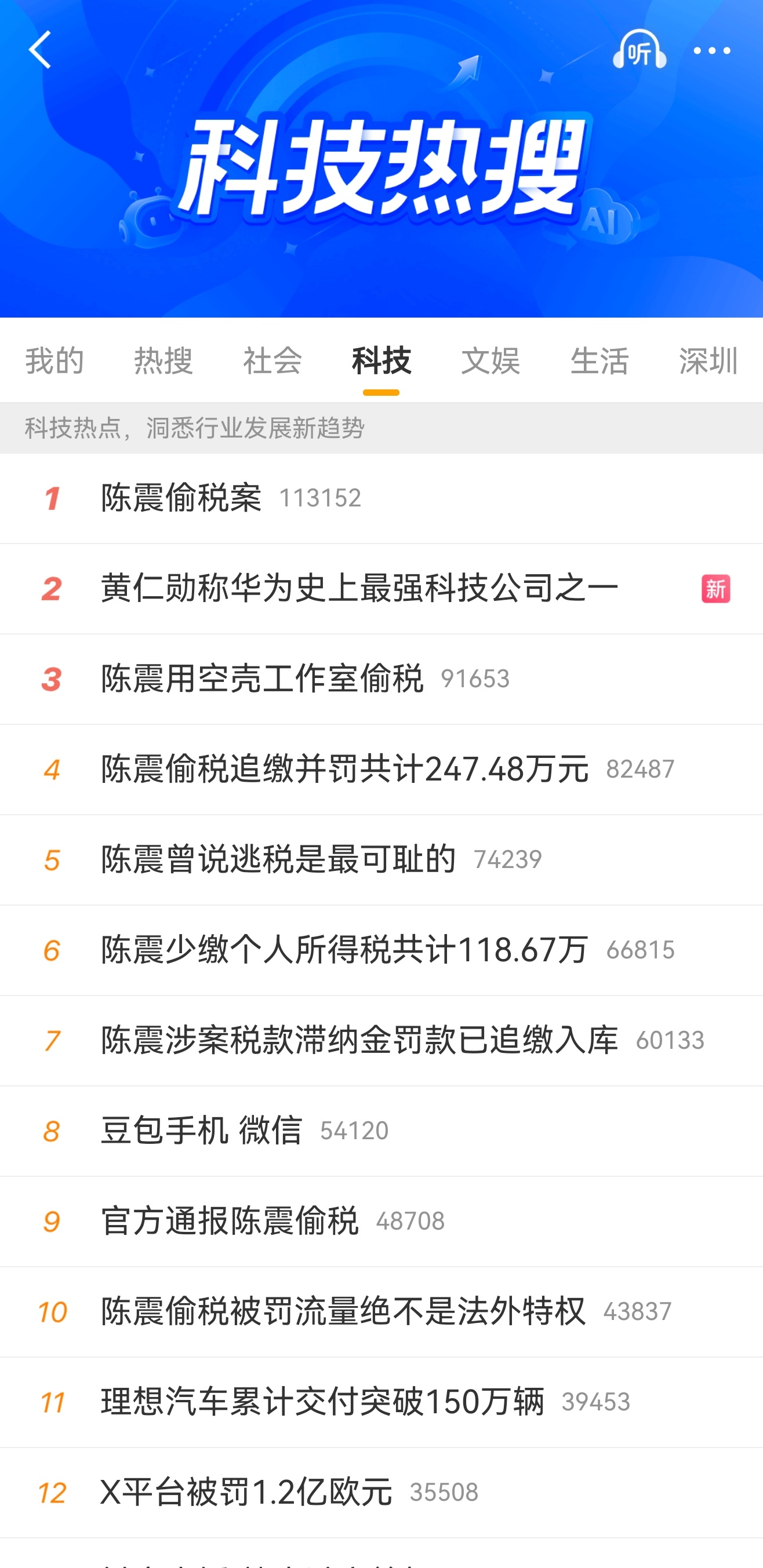View the 黄仁勋称华为史上最强科技公司之一 story
The width and height of the screenshot is (763, 1568).
tap(359, 588)
